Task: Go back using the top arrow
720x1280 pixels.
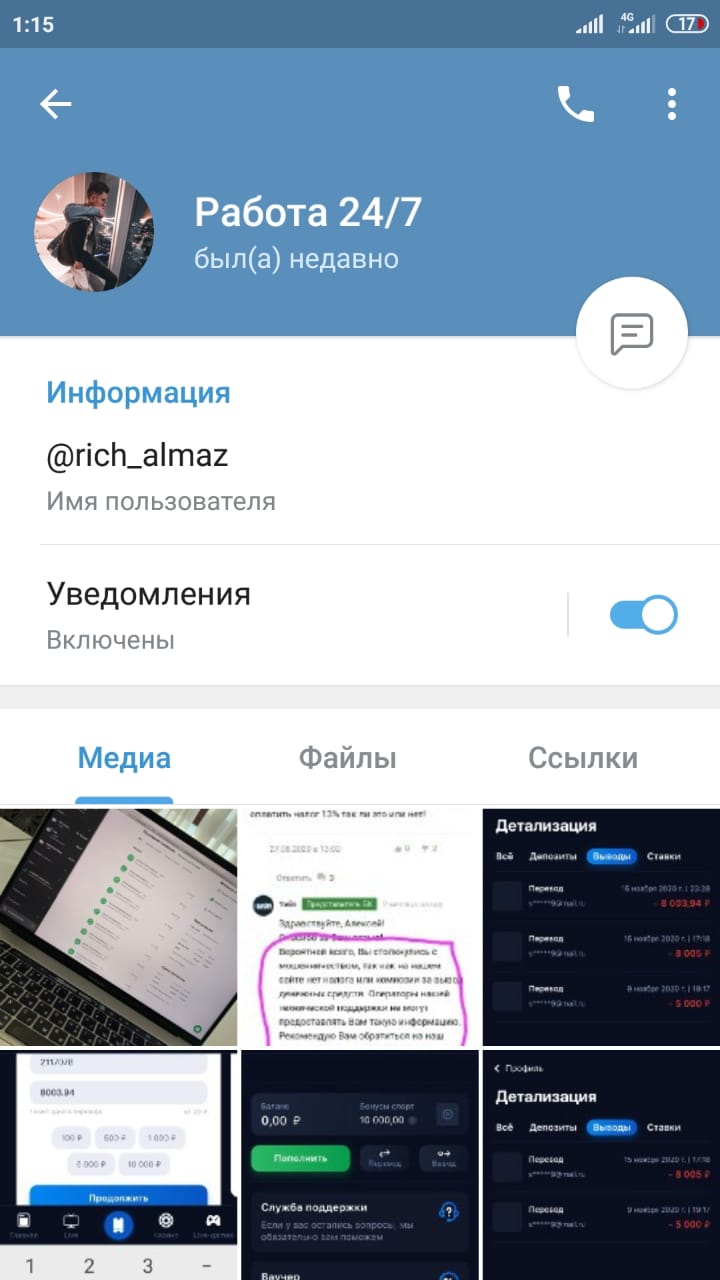Action: [x=55, y=104]
